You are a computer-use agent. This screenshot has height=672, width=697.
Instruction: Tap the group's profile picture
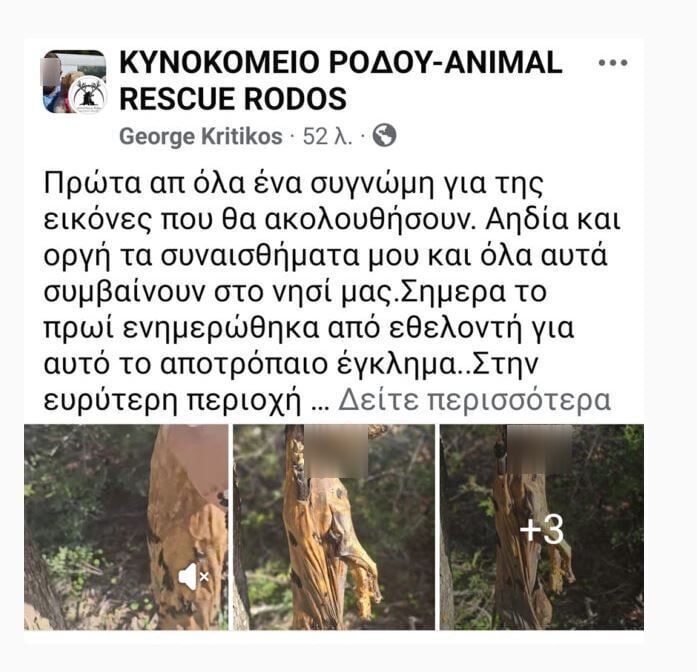click(x=74, y=82)
